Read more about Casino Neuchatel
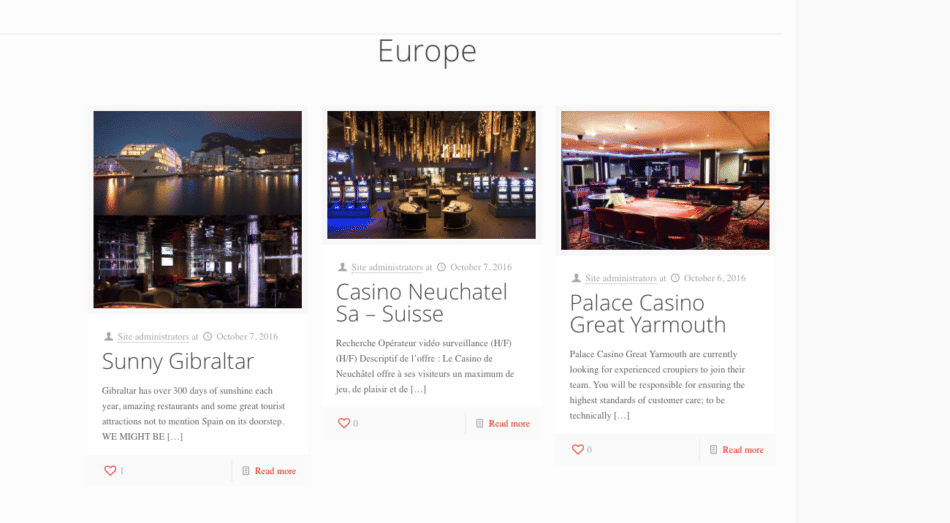 (509, 424)
